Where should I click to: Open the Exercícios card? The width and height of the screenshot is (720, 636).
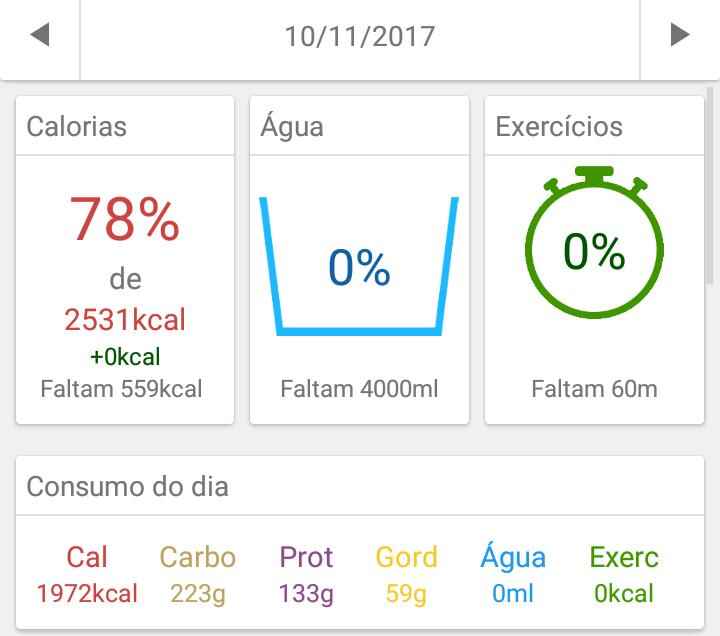[x=594, y=262]
